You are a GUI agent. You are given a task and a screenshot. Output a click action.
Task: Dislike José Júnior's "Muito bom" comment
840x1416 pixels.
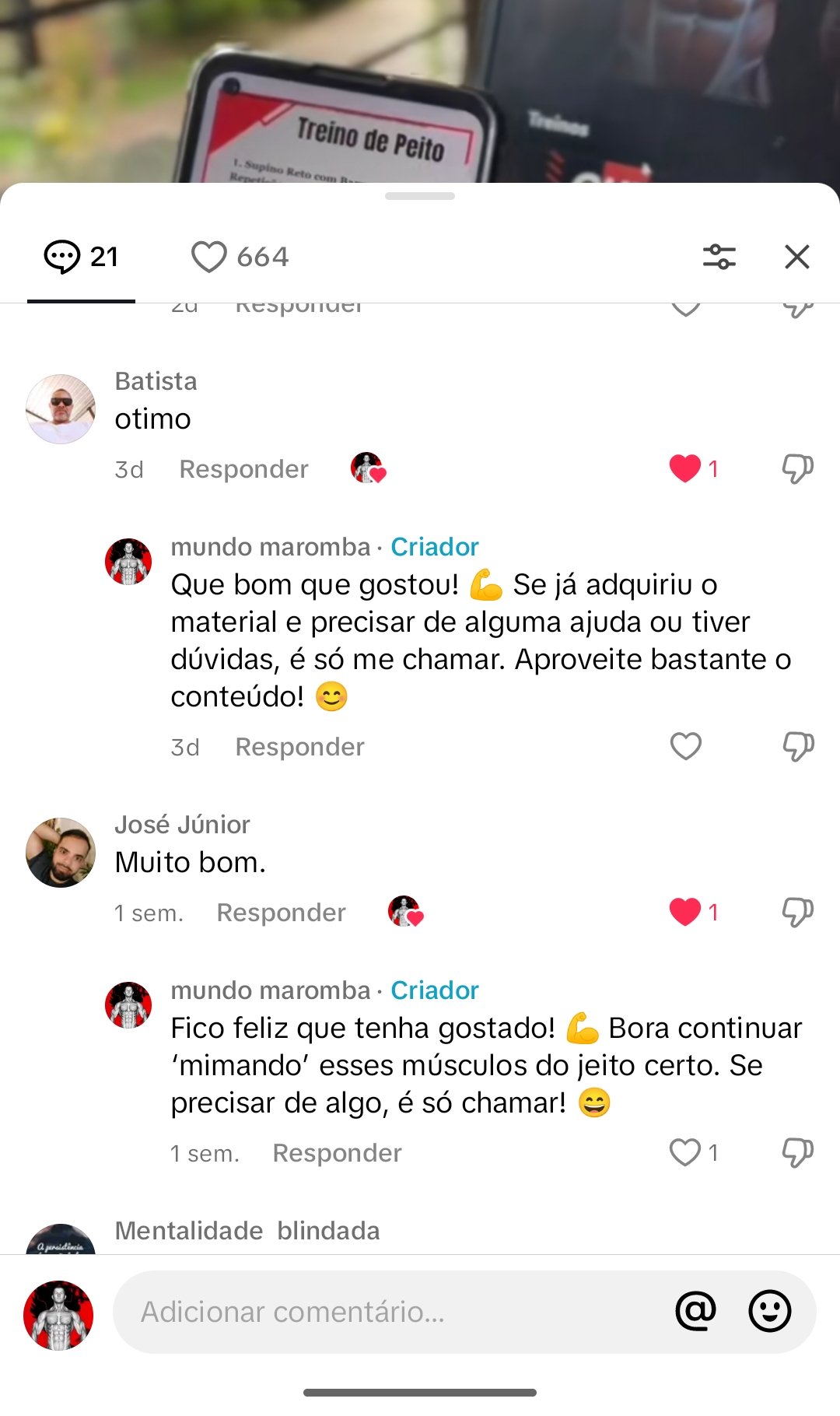(797, 912)
